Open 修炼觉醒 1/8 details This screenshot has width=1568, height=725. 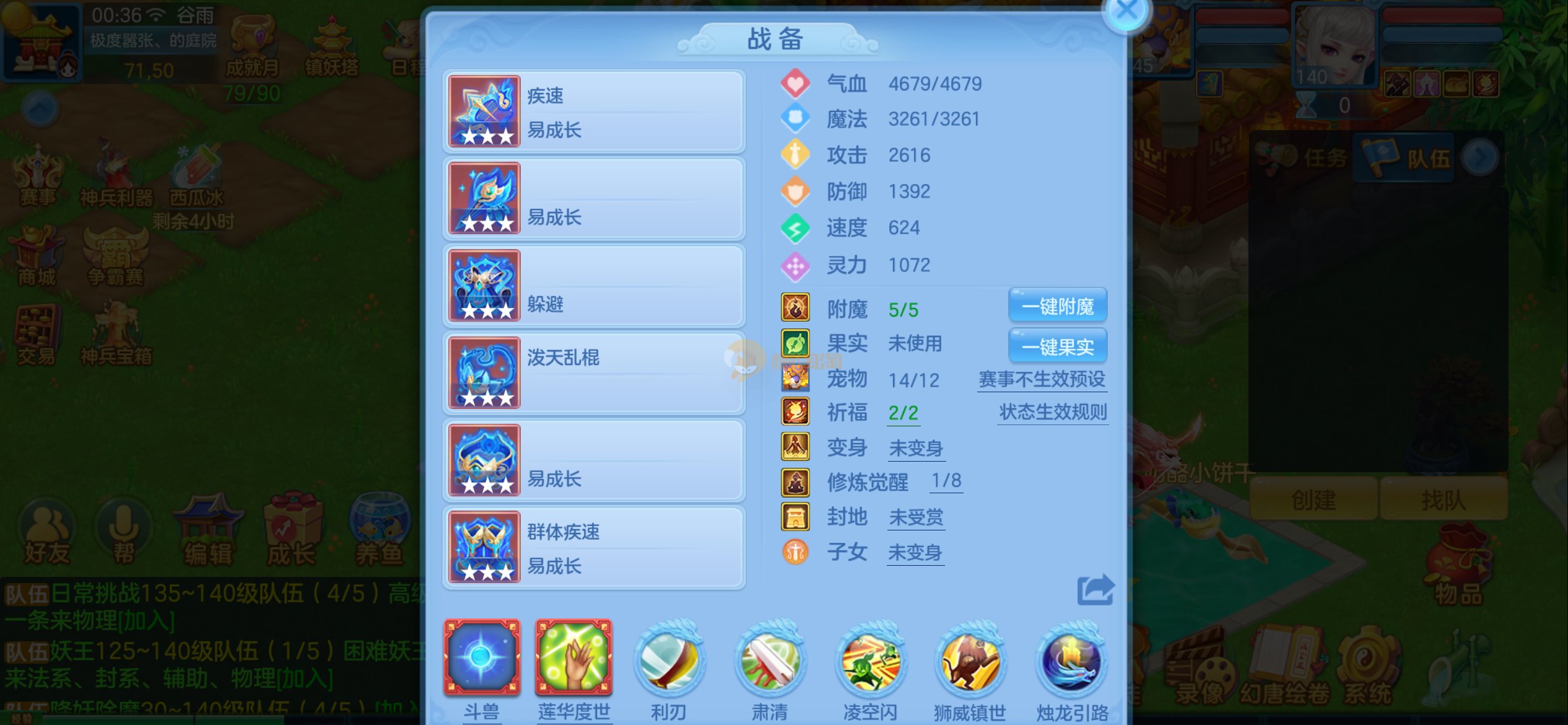tap(946, 481)
